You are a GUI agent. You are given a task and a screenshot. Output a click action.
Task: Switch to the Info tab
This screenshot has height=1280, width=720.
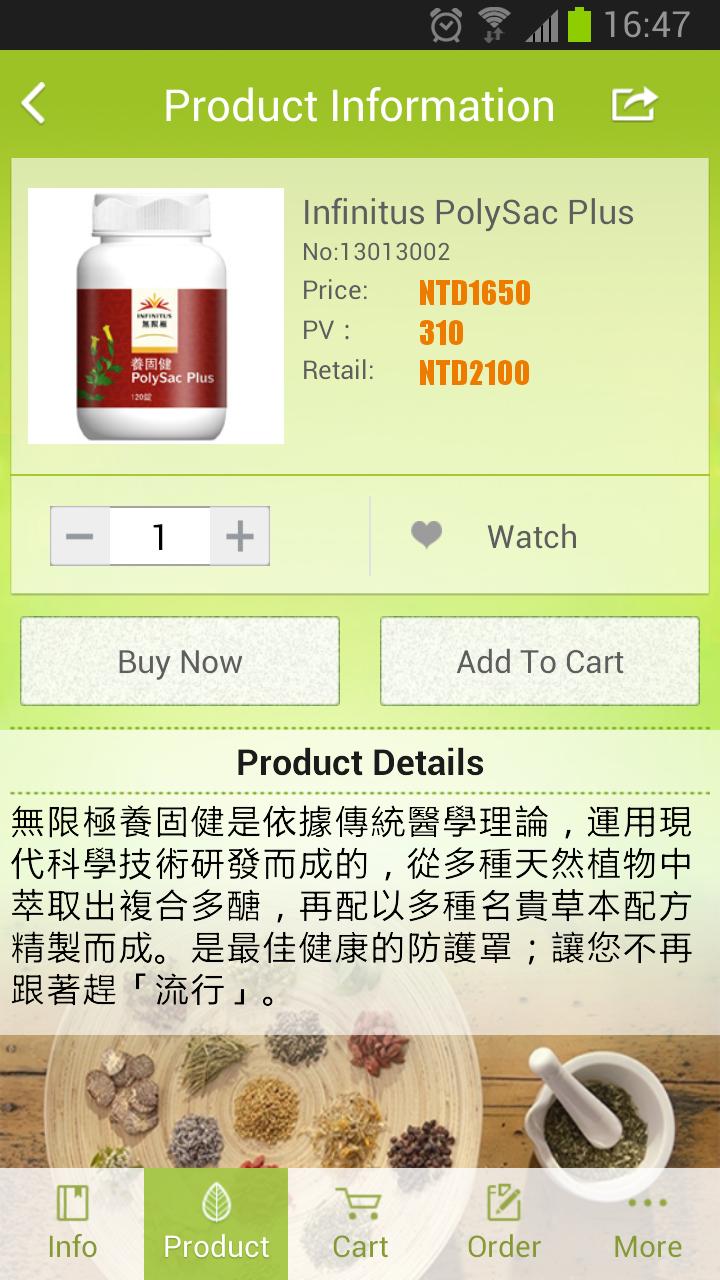72,1224
